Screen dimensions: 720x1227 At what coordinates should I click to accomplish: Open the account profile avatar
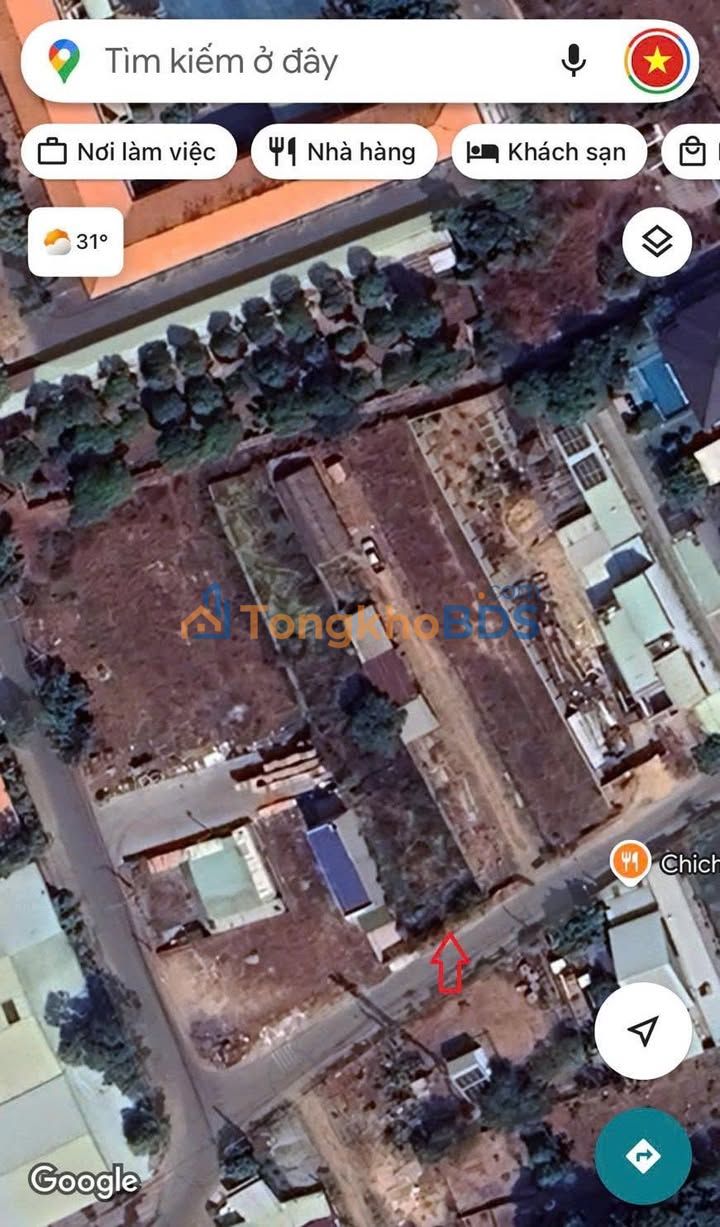coord(657,61)
